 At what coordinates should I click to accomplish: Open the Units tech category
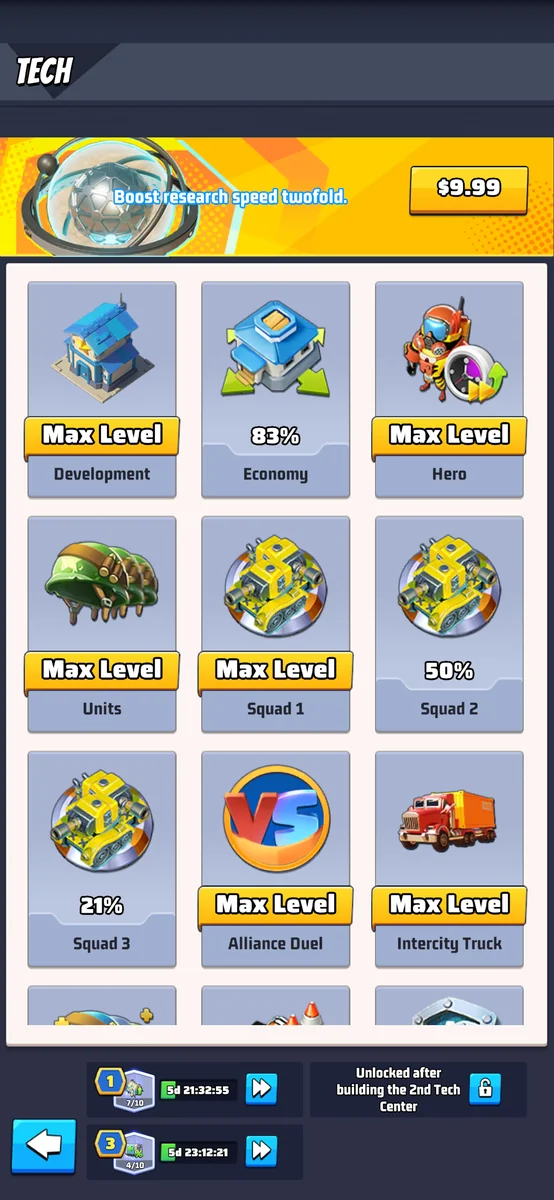coord(102,624)
